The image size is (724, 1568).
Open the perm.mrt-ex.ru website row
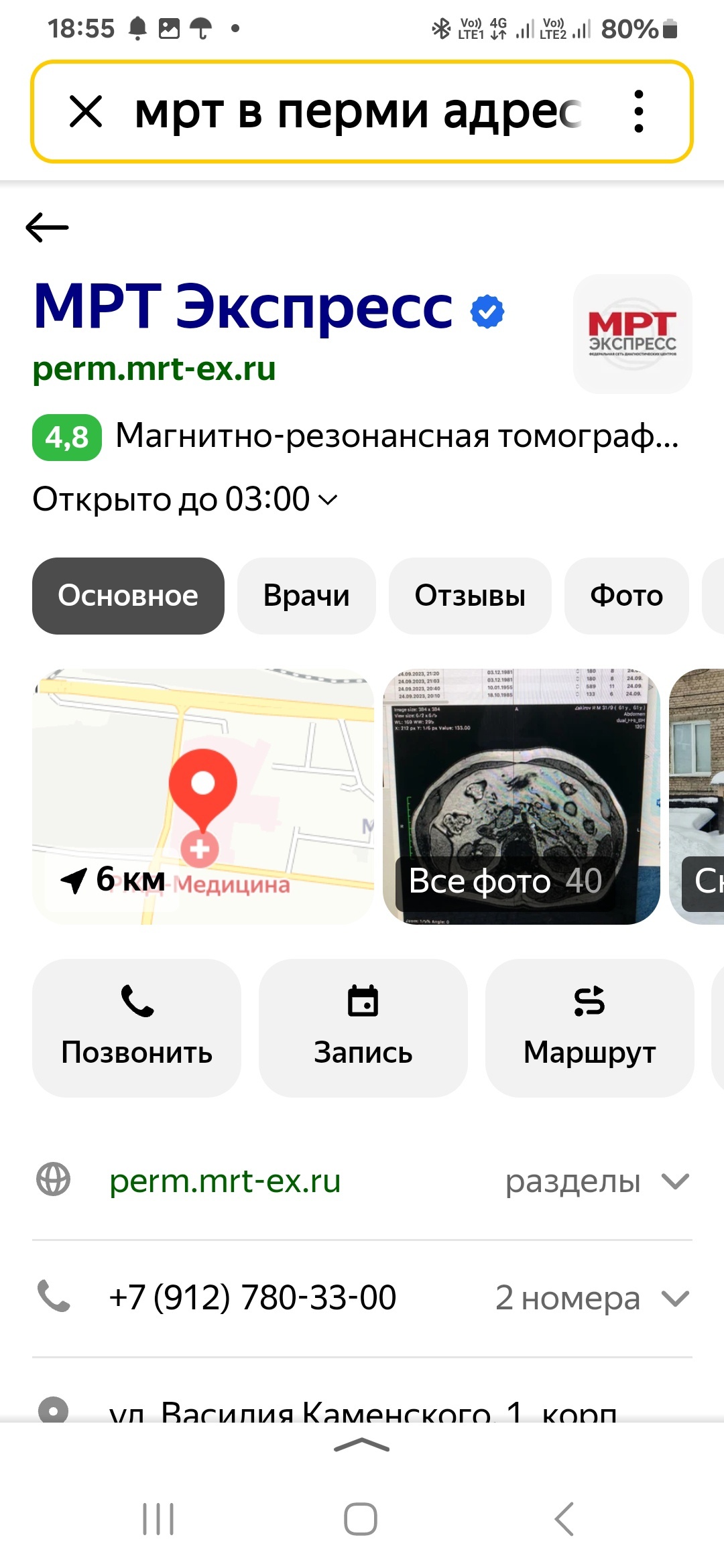click(225, 1181)
